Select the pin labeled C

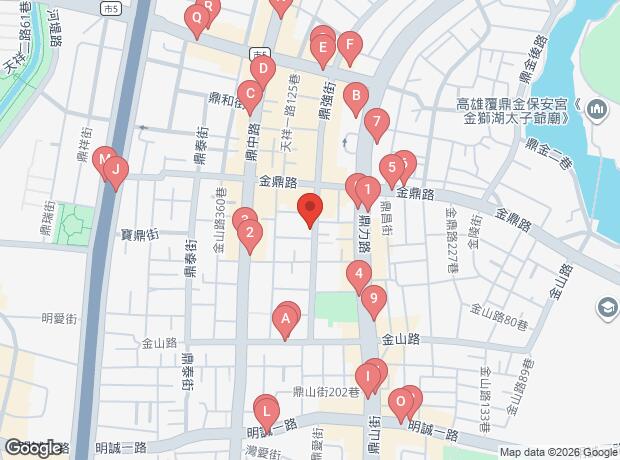(x=250, y=97)
